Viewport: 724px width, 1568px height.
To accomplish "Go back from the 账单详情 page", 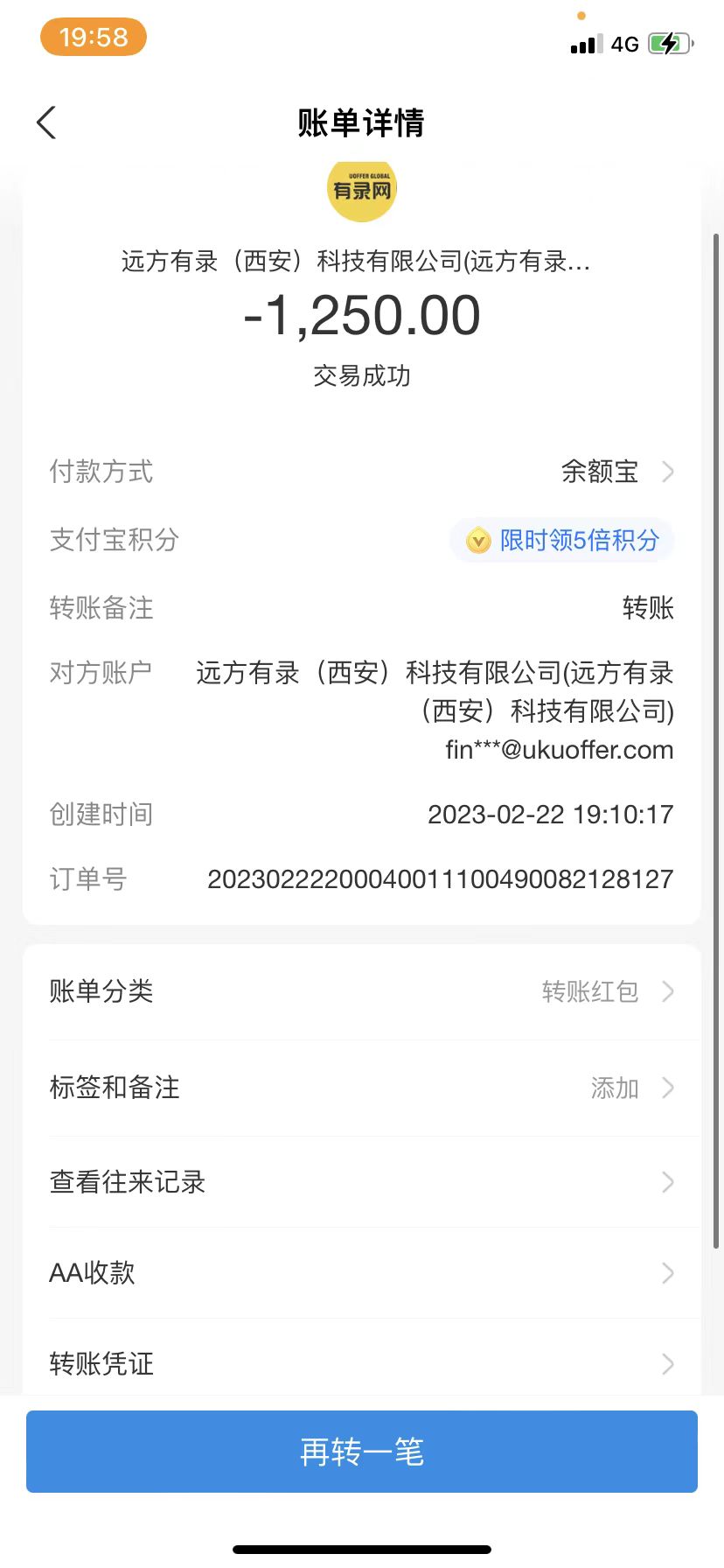I will point(47,122).
